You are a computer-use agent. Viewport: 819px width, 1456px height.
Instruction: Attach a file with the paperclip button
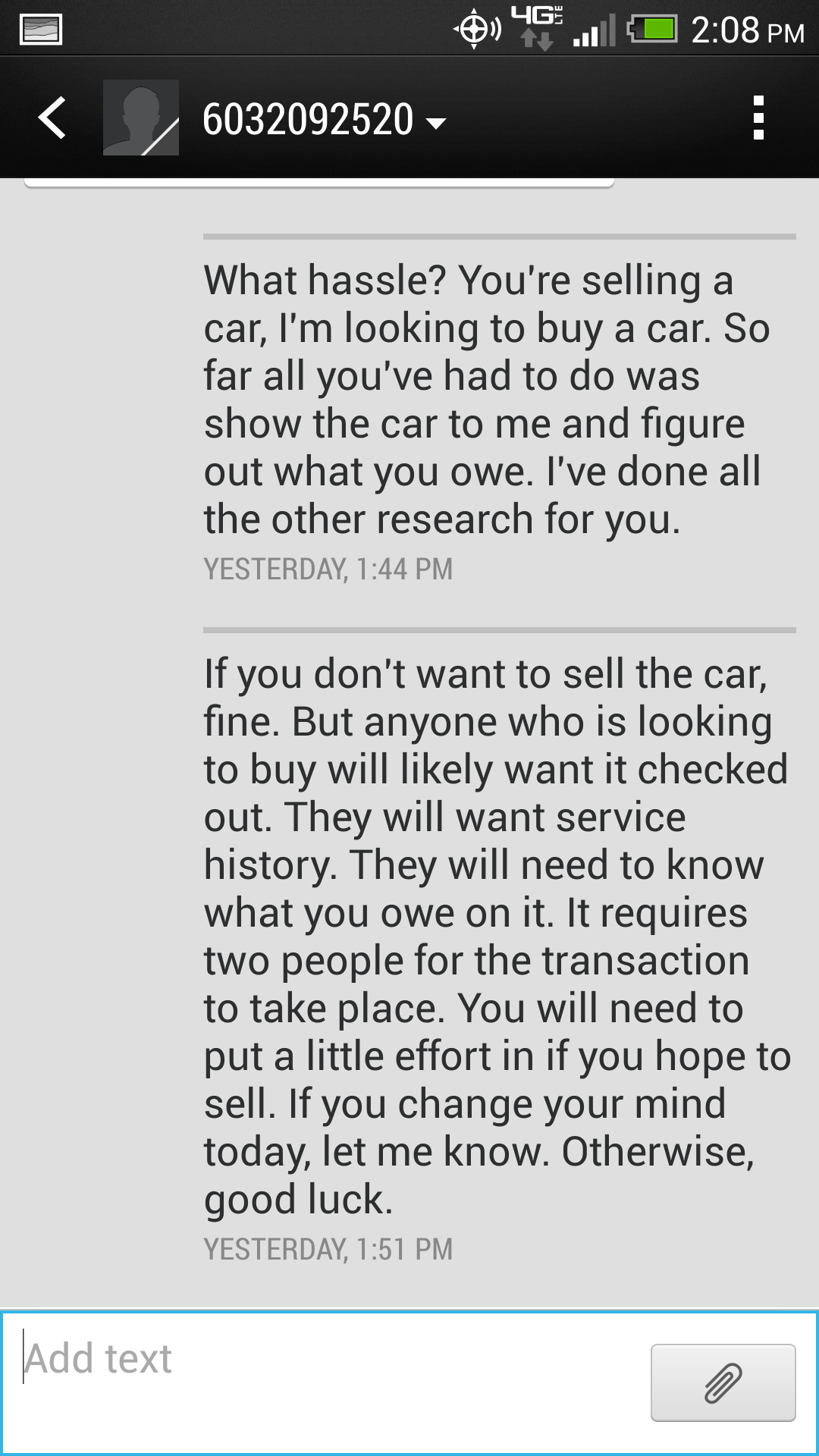click(723, 1382)
